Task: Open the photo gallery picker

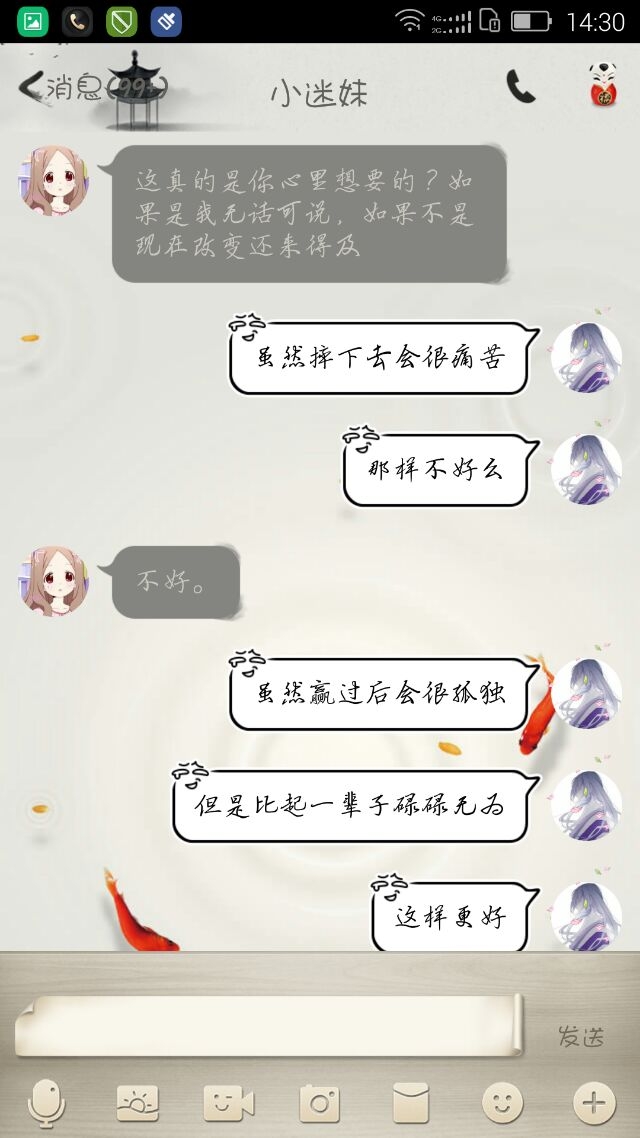Action: 137,1103
